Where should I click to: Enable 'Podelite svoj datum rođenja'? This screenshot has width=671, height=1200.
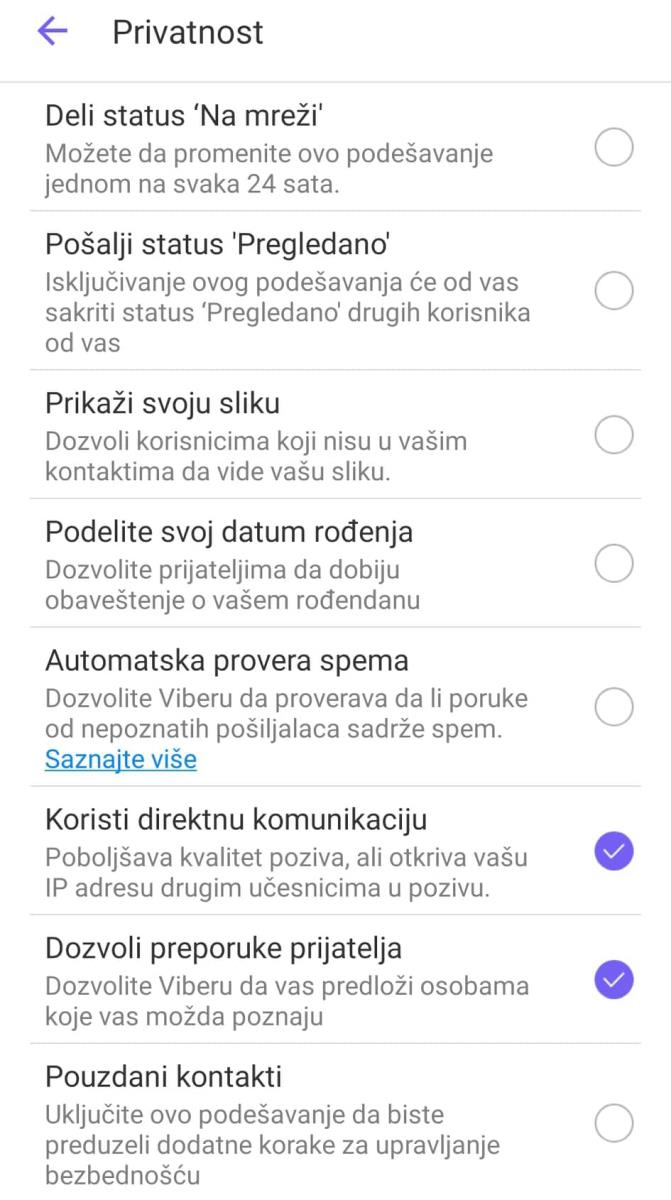point(614,565)
